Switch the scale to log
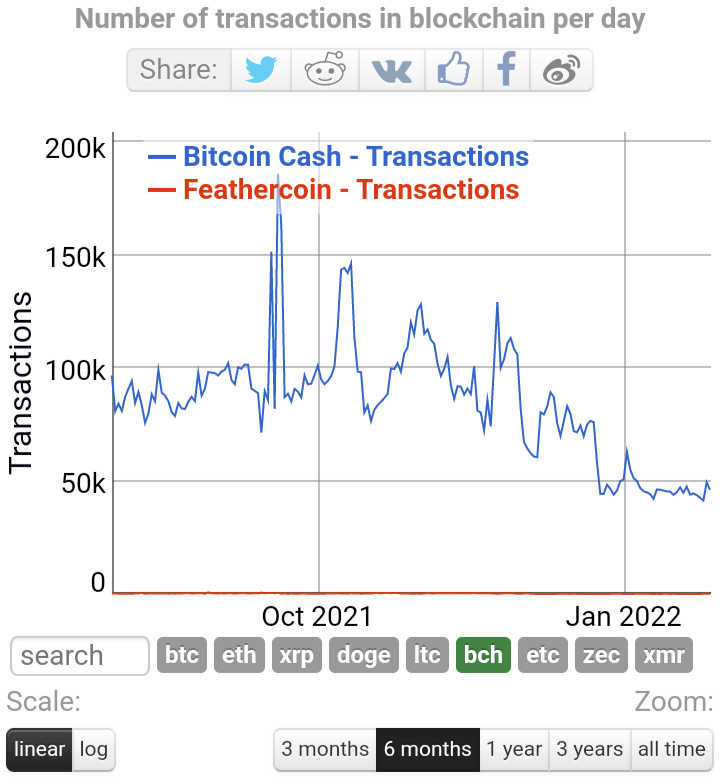The width and height of the screenshot is (720, 782). pyautogui.click(x=94, y=749)
